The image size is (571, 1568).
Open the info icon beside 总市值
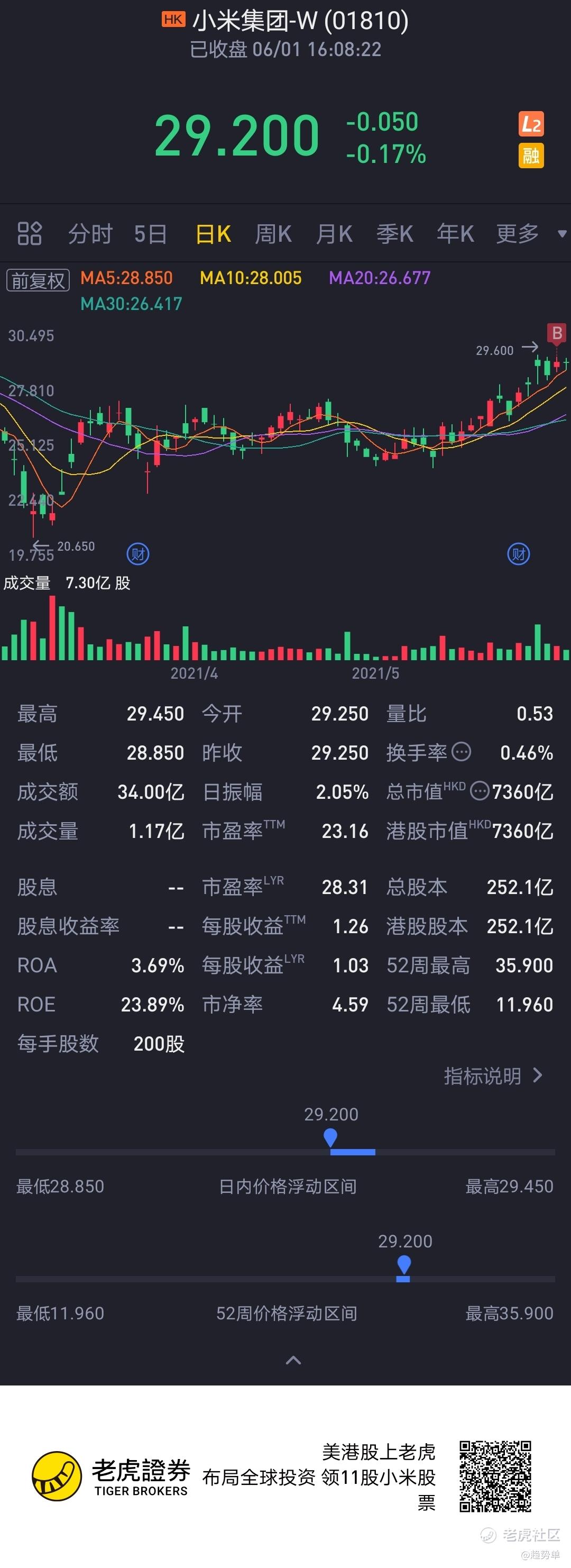coord(480,791)
